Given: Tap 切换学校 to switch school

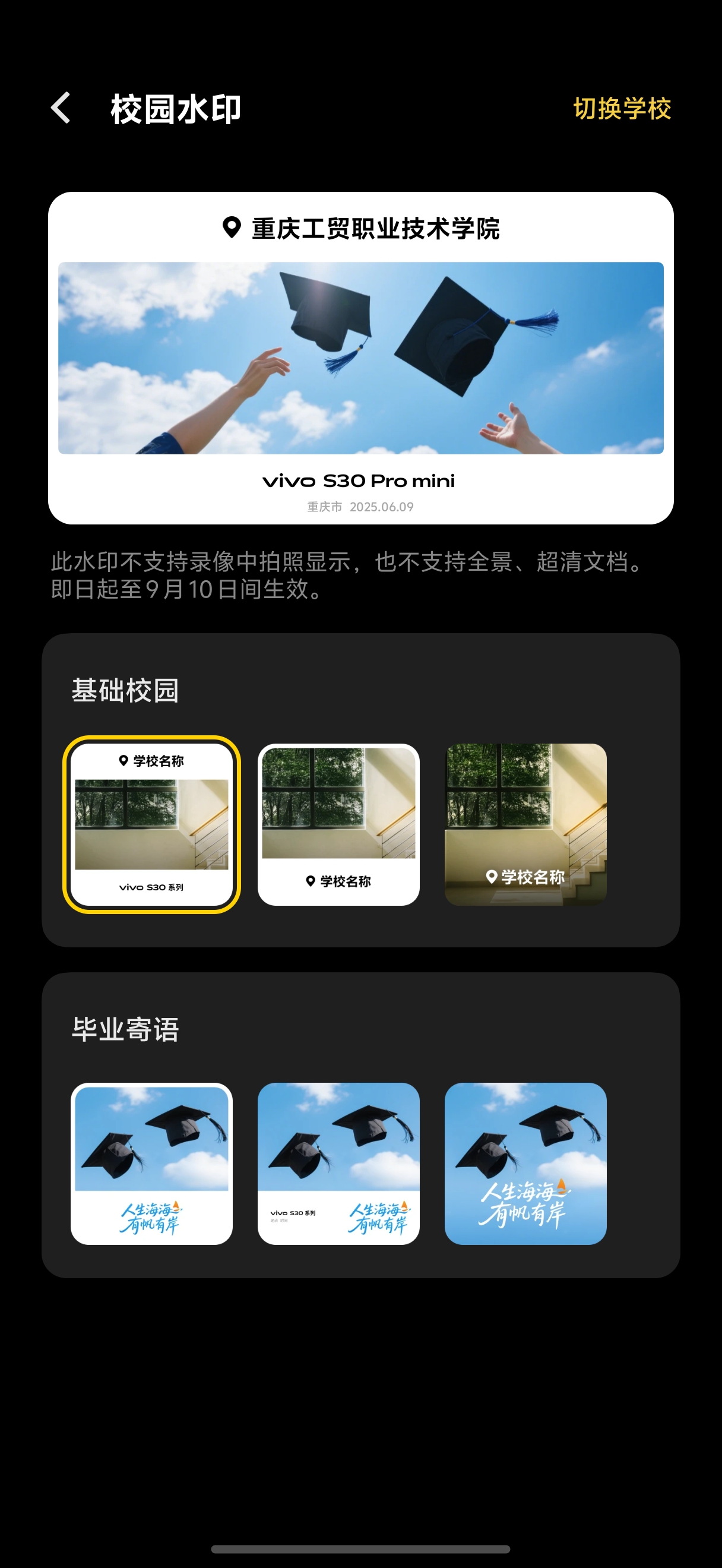Looking at the screenshot, I should pos(622,109).
